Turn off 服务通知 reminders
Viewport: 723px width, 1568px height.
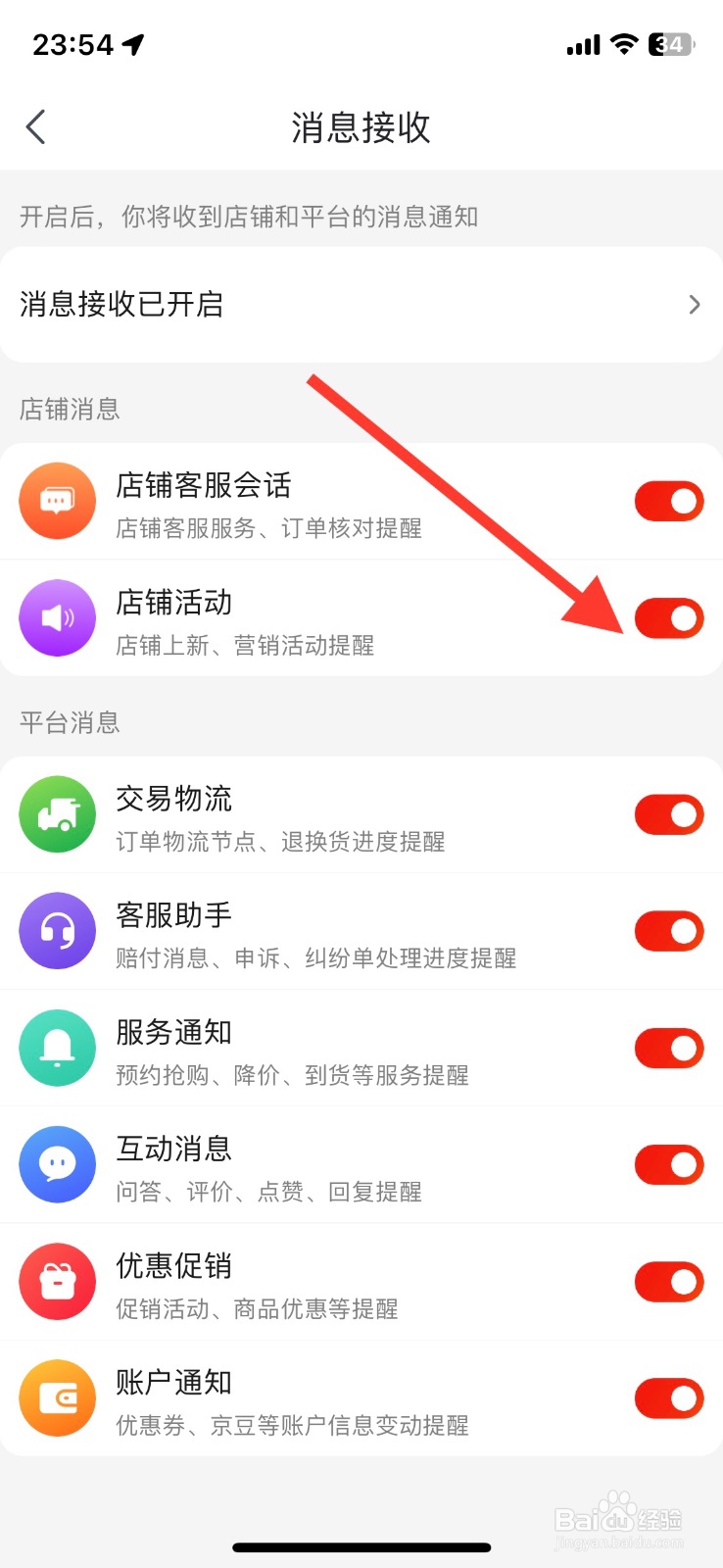click(x=668, y=1048)
